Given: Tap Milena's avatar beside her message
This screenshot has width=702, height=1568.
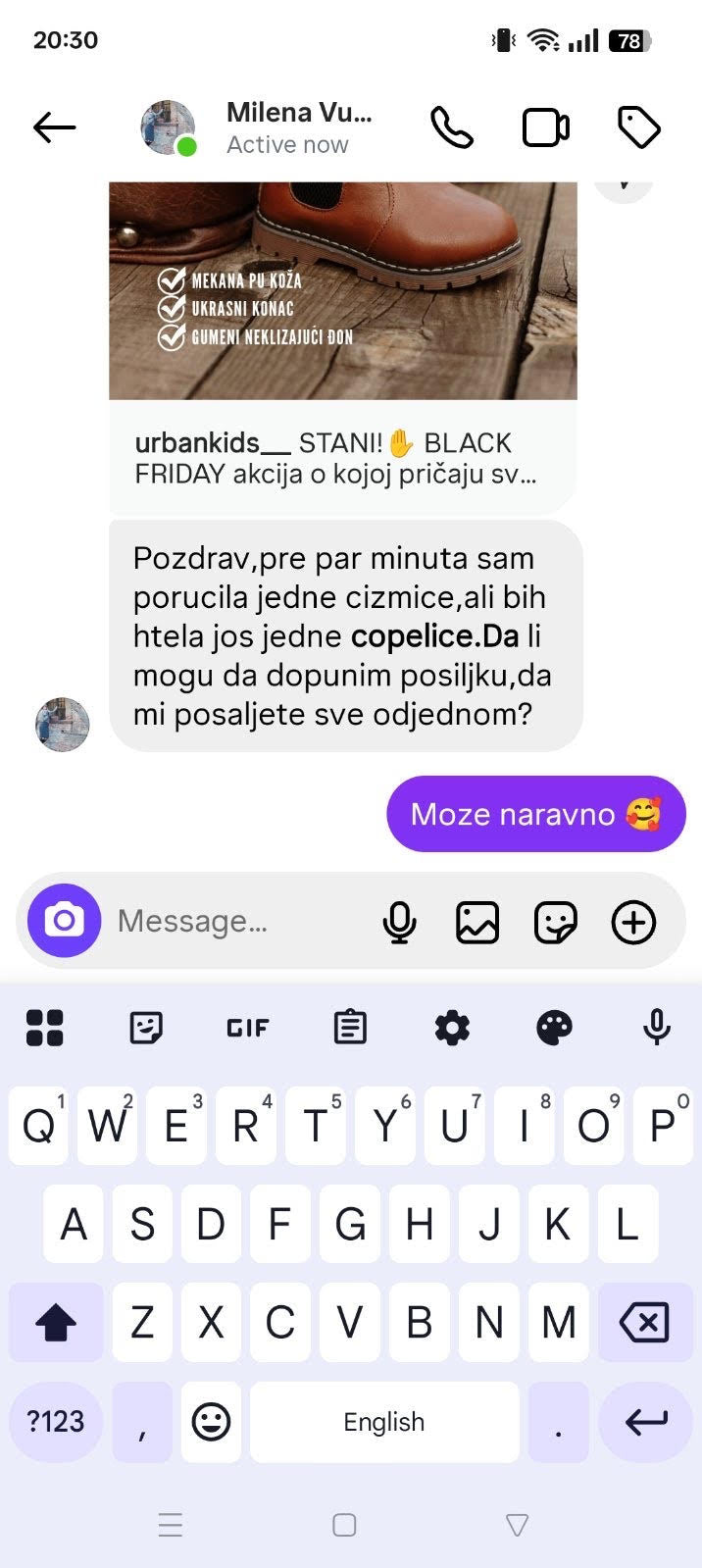Looking at the screenshot, I should (x=63, y=725).
